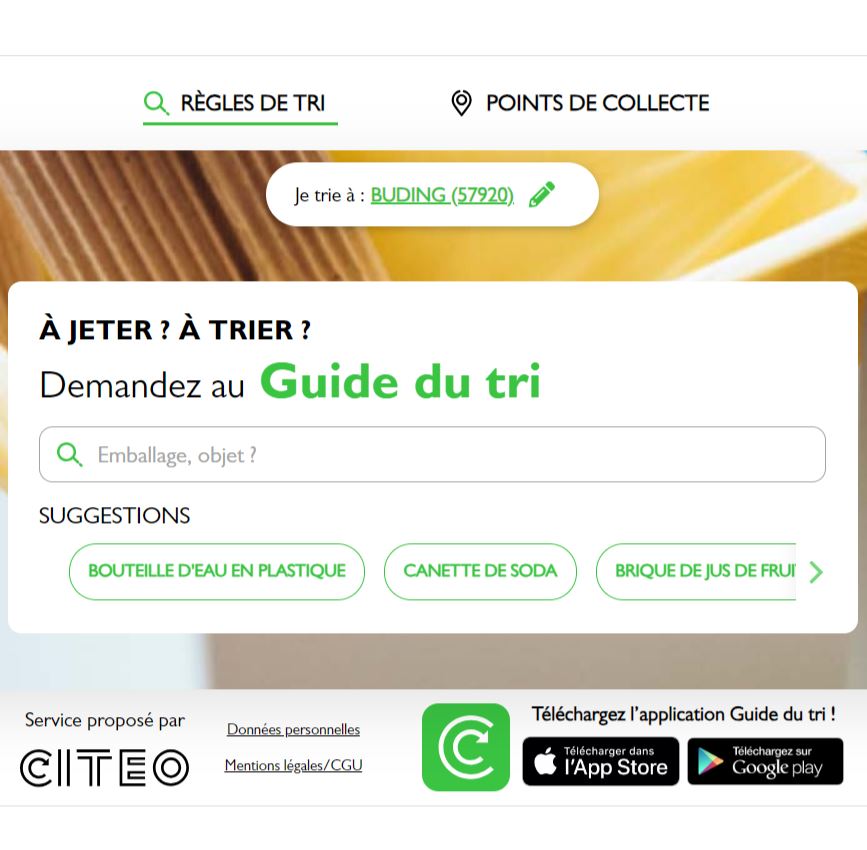Screen dimensions: 867x850
Task: Download the app from the App Store
Action: [601, 761]
